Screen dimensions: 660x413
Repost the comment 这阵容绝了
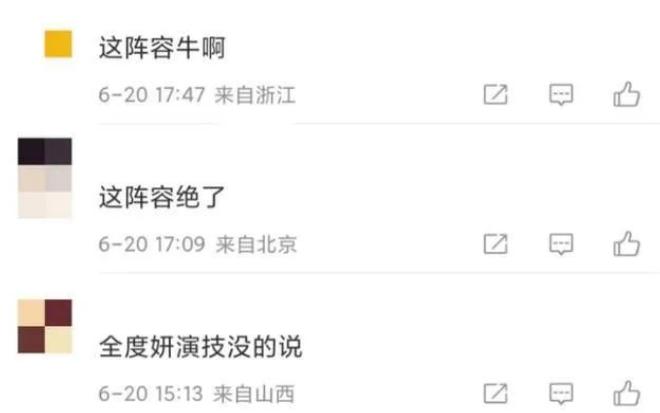pyautogui.click(x=496, y=243)
